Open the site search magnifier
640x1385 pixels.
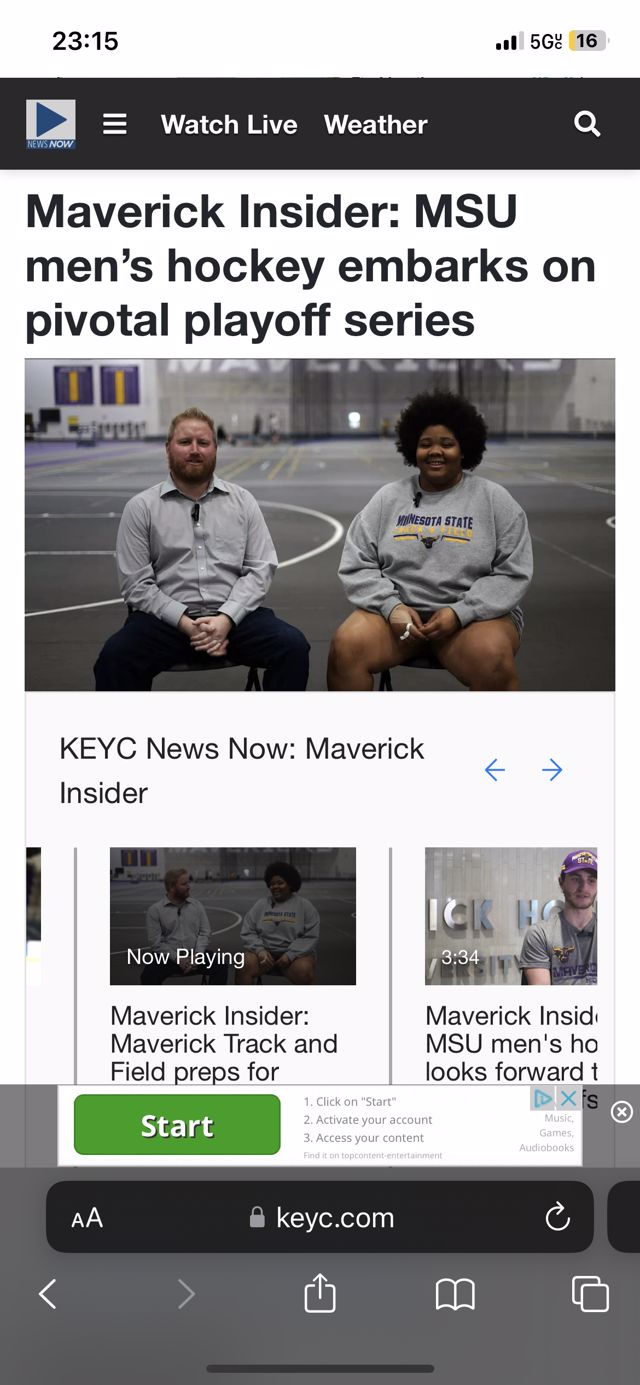click(x=587, y=124)
